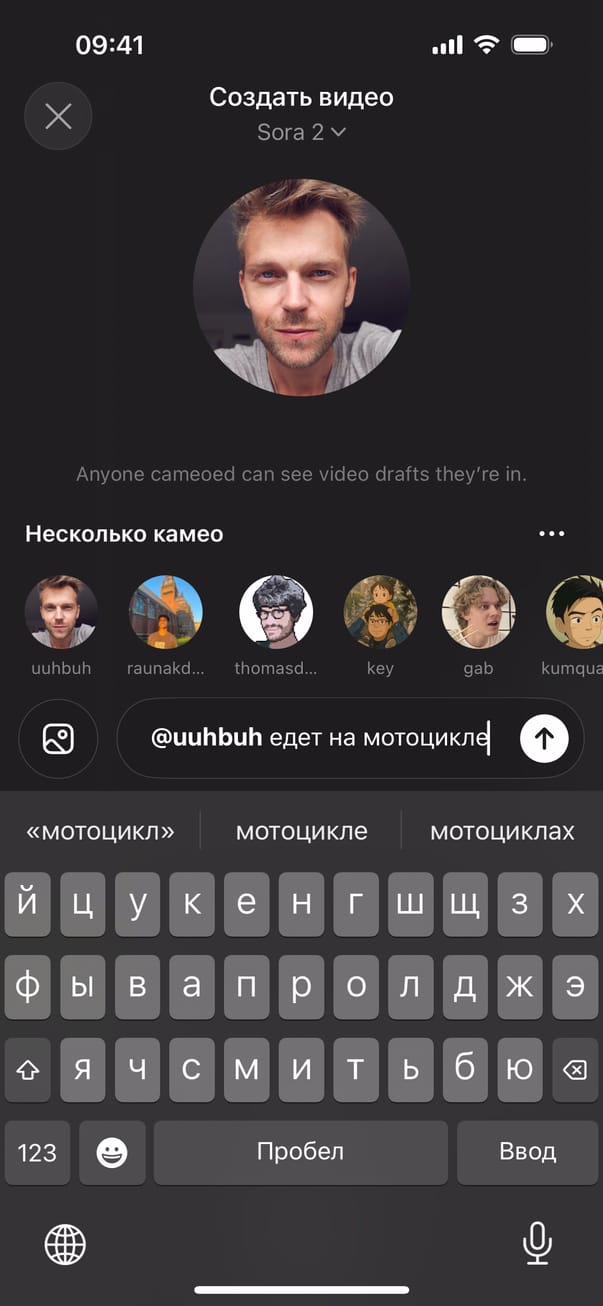Close the Создать видео screen
The height and width of the screenshot is (1306, 603).
[58, 117]
